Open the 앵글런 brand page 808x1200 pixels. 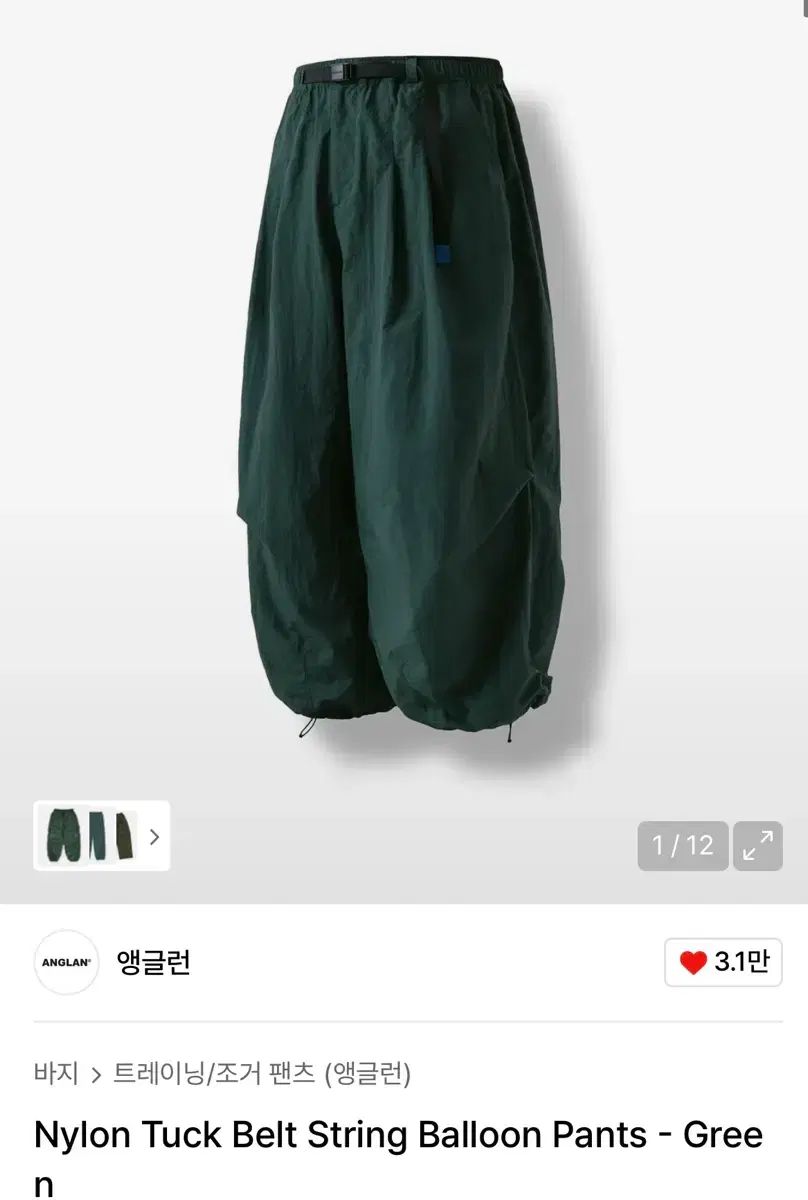pyautogui.click(x=153, y=963)
